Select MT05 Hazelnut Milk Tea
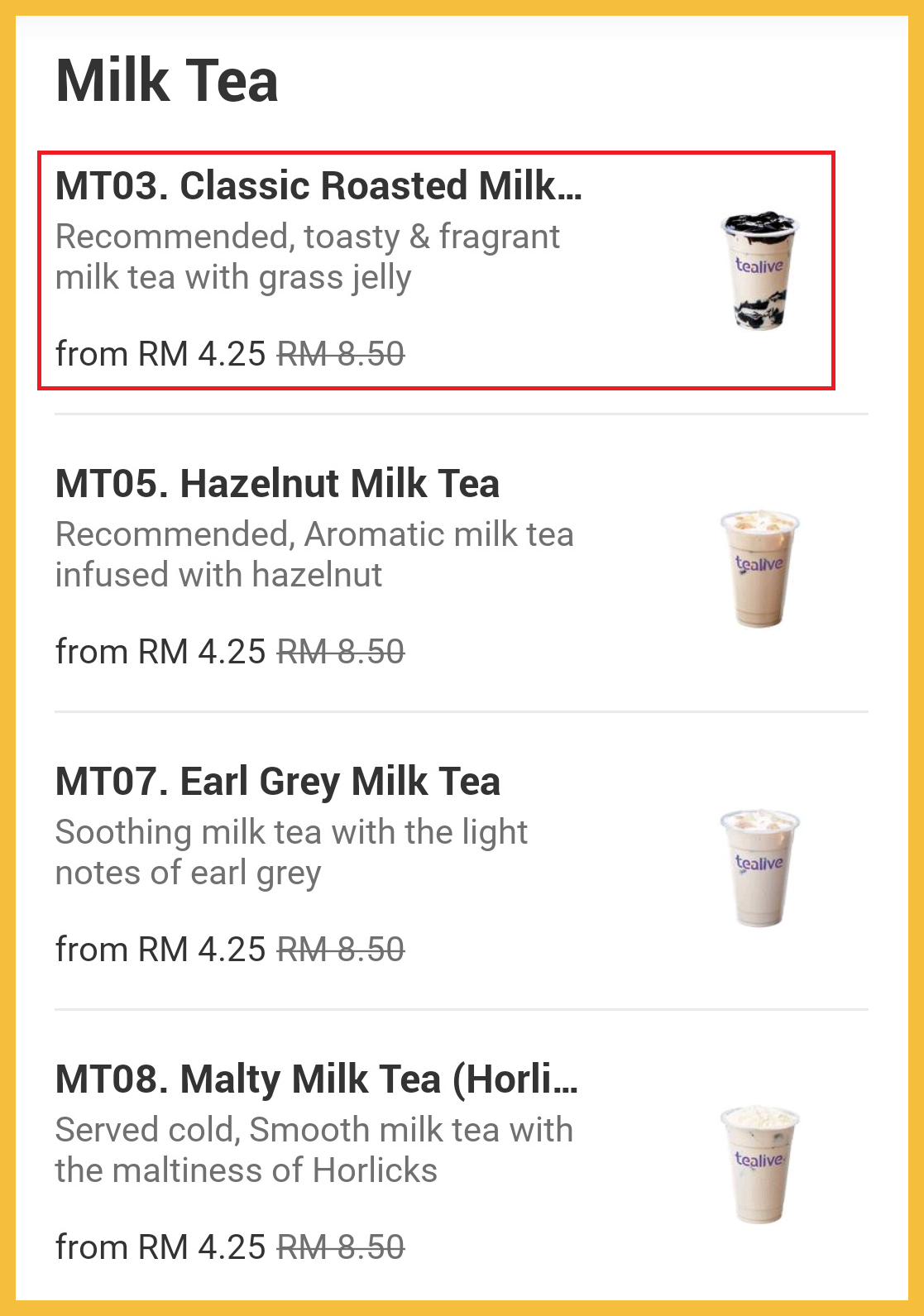The image size is (924, 1316). pos(277,484)
